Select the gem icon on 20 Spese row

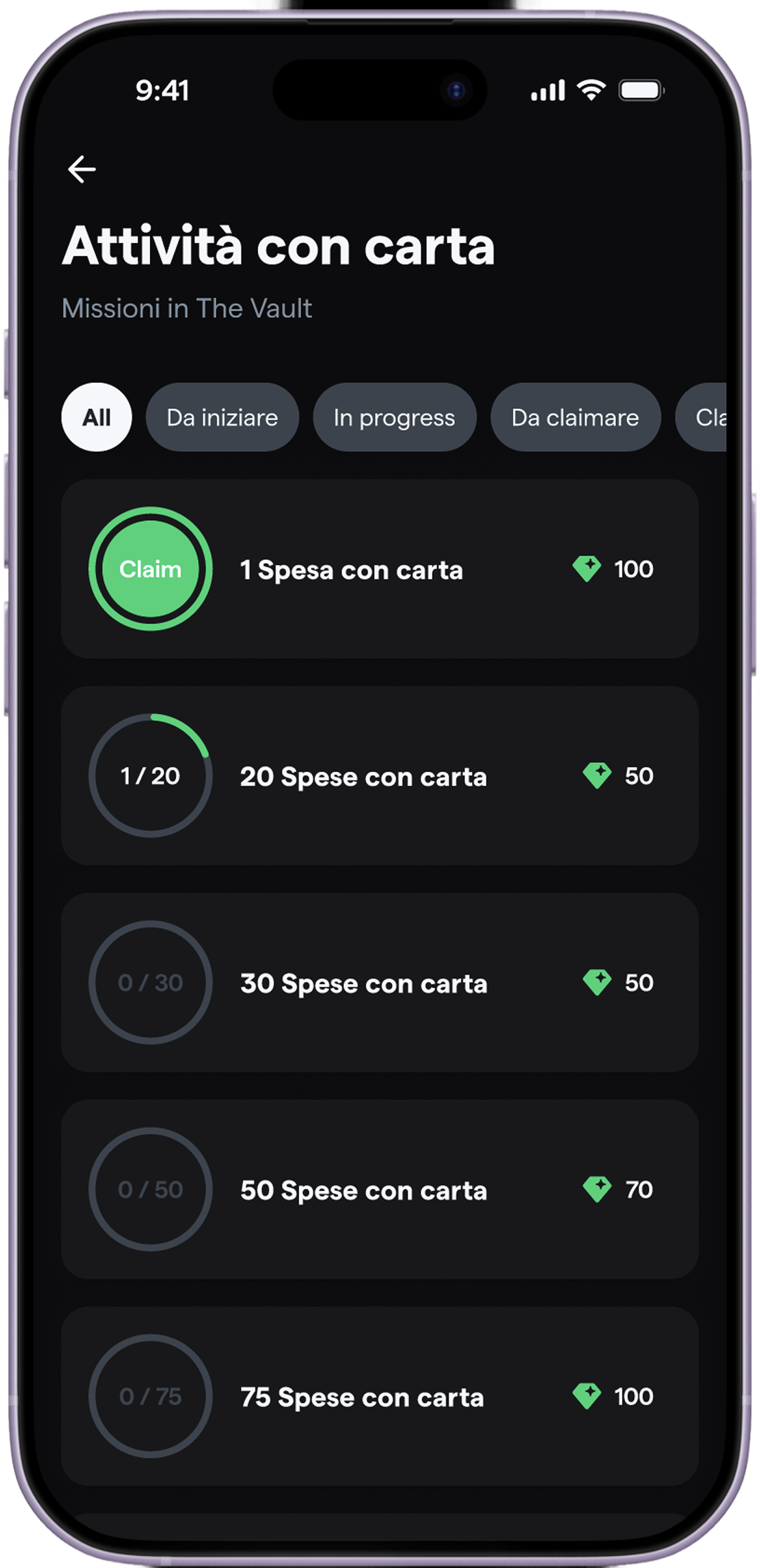click(x=598, y=776)
